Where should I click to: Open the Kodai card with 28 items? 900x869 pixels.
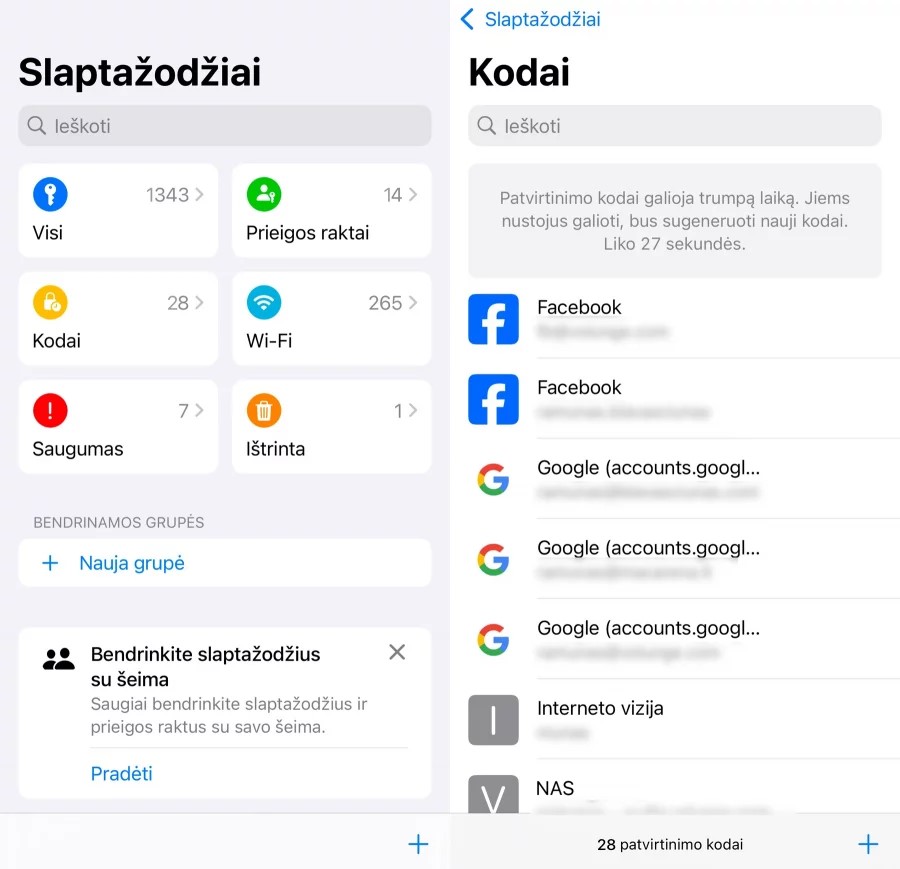(118, 319)
